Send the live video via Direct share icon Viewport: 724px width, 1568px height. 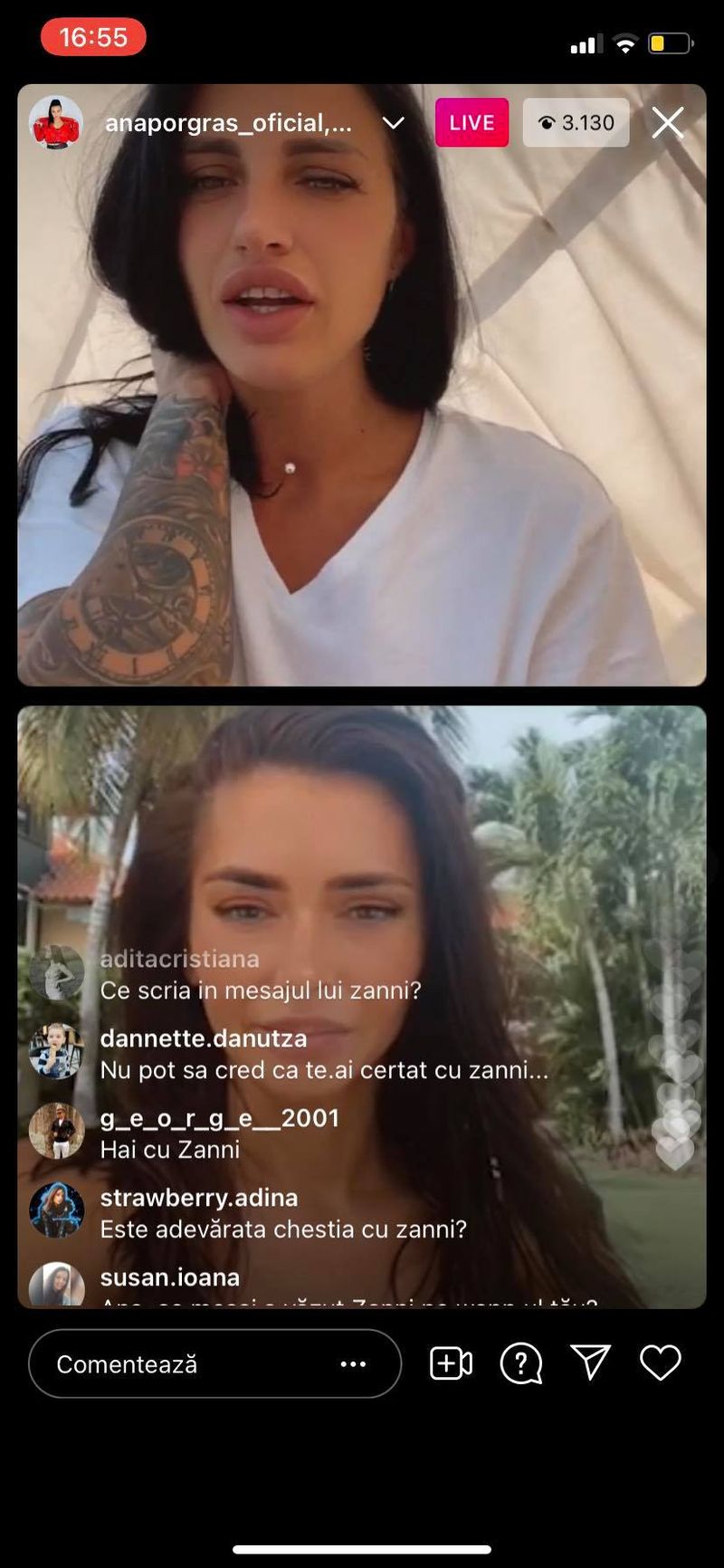point(591,1362)
